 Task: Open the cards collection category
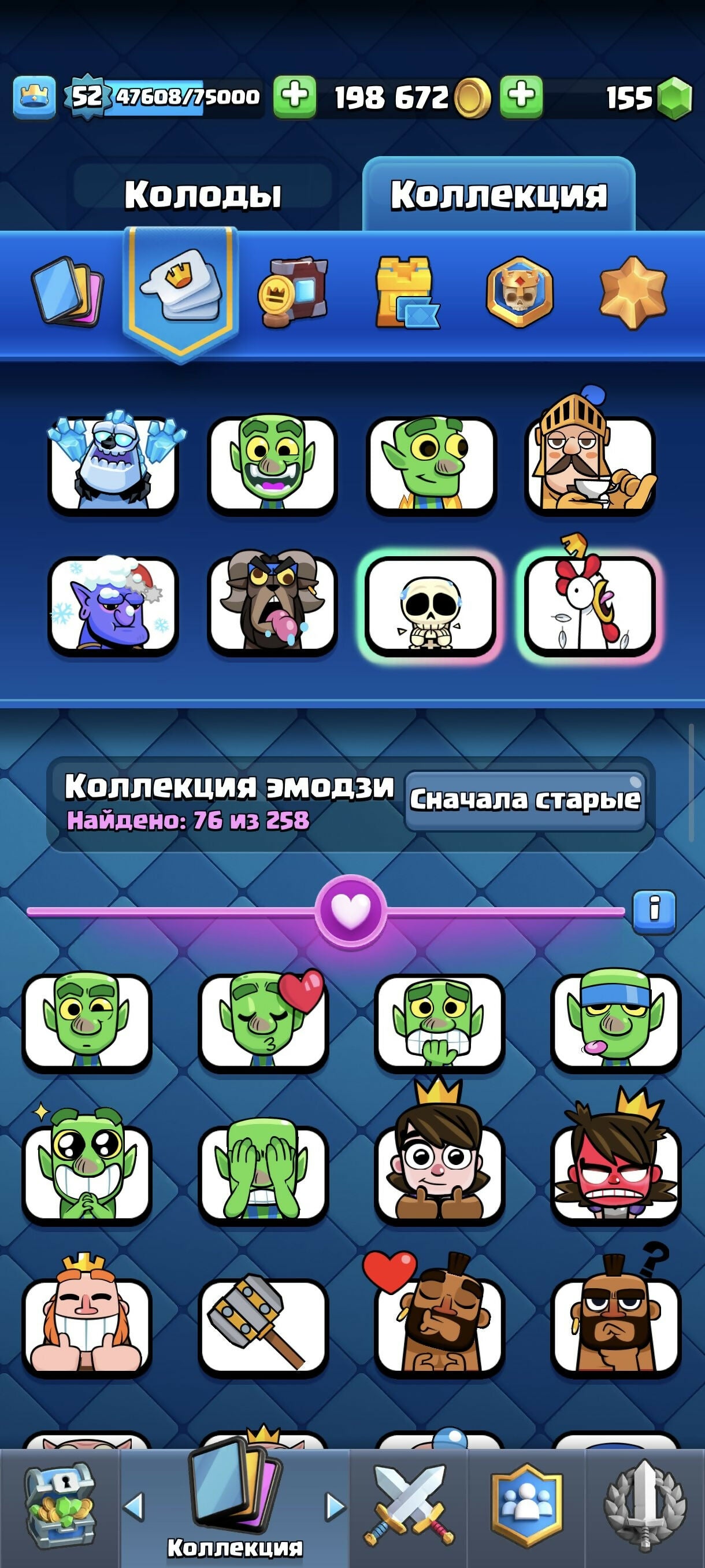tap(68, 291)
